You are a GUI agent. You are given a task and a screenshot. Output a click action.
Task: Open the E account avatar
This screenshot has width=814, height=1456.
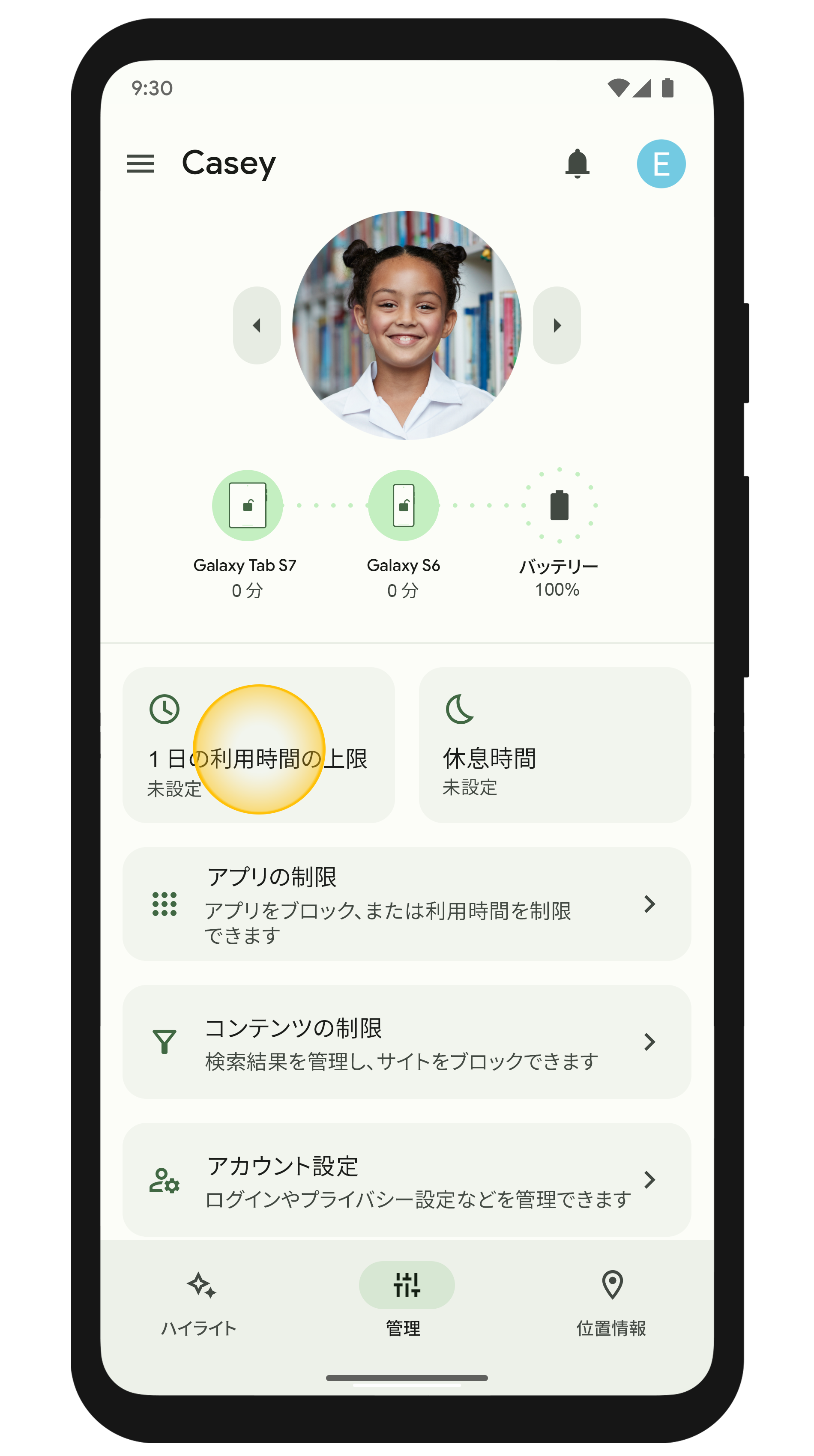(x=661, y=164)
